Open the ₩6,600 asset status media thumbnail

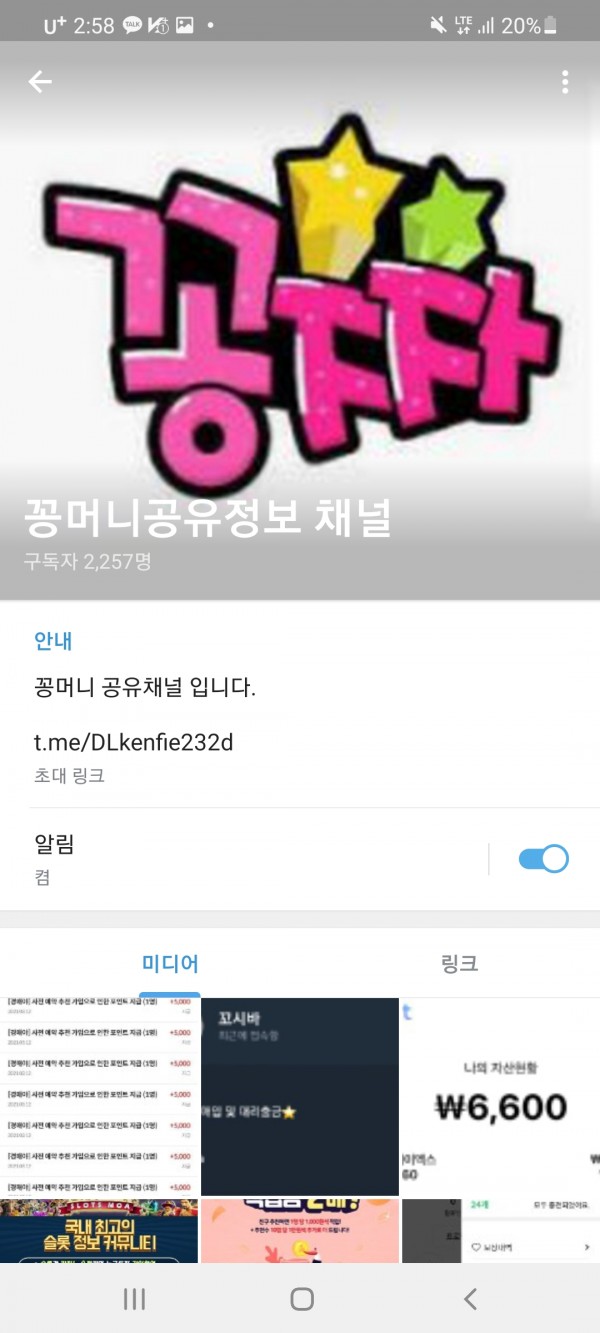tap(500, 1096)
